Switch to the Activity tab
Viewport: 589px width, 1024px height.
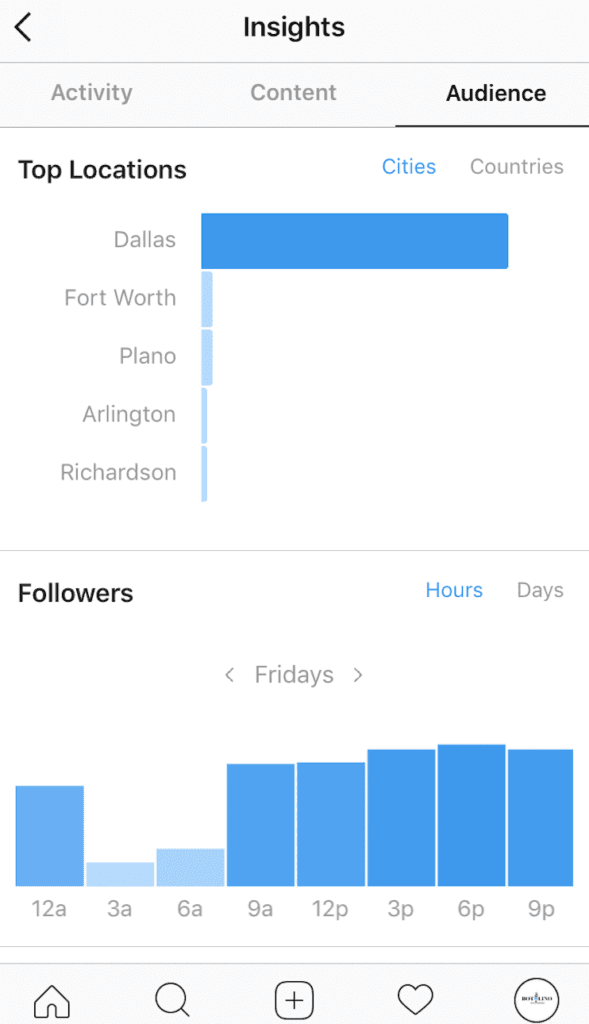coord(91,93)
